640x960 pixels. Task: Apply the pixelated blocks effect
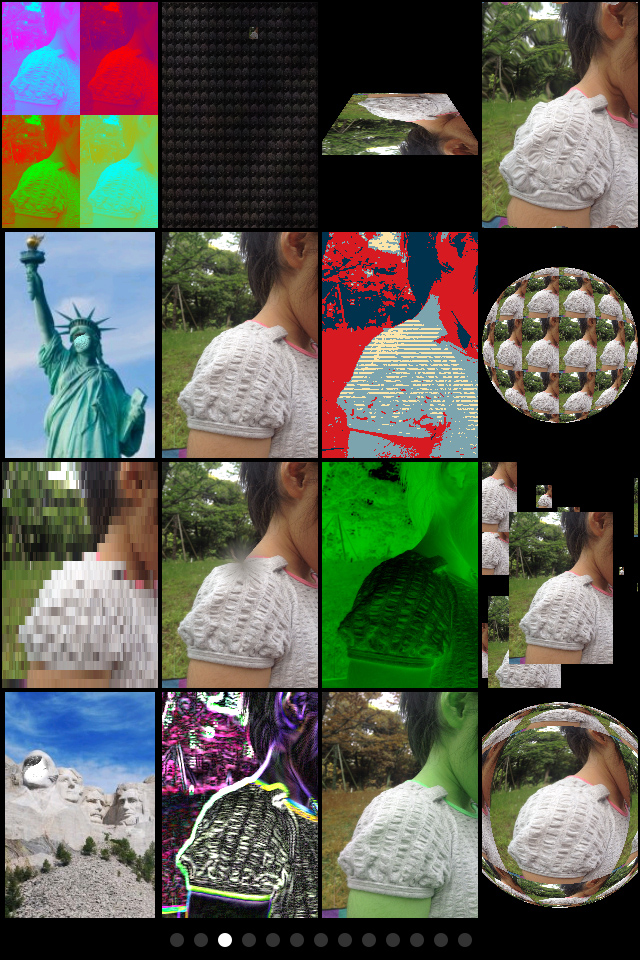point(80,574)
